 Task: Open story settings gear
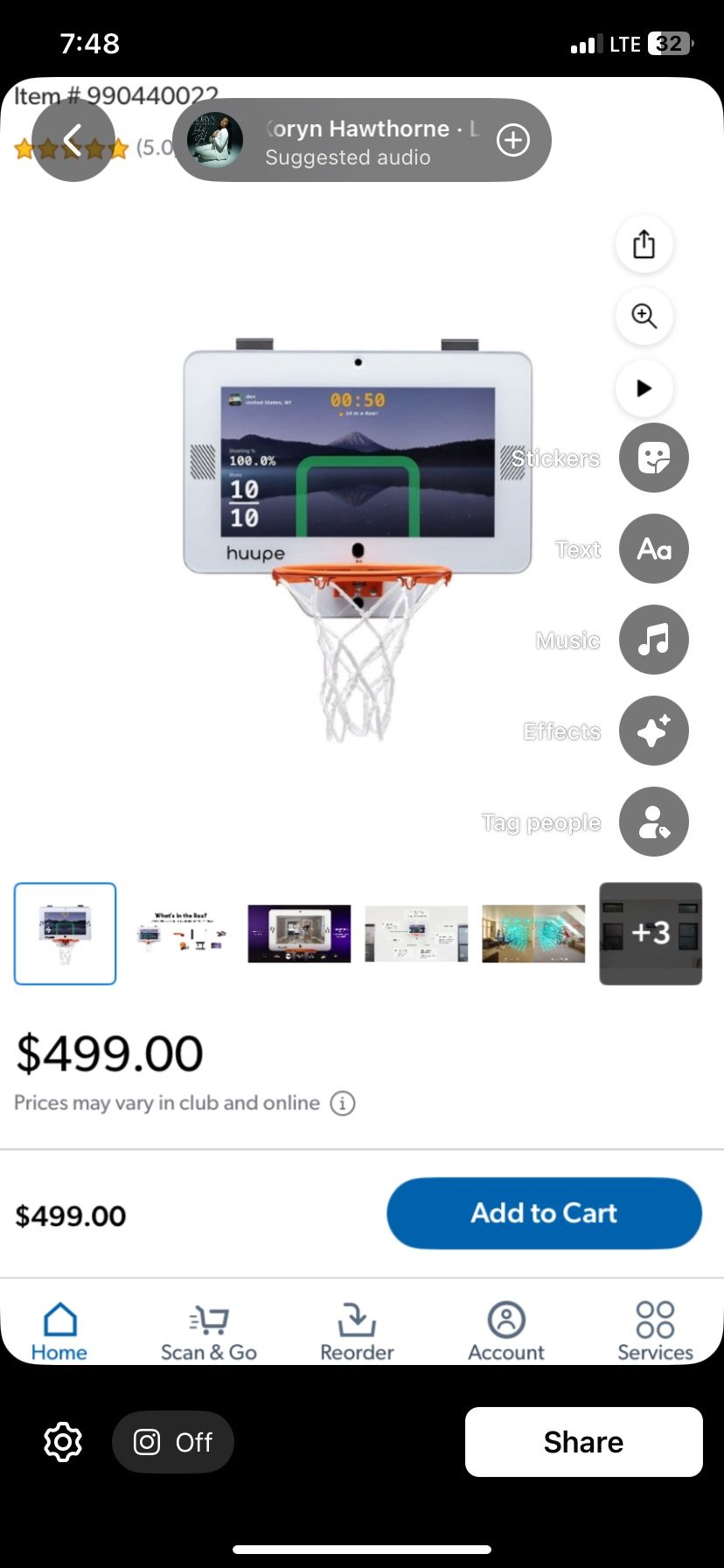pyautogui.click(x=63, y=1442)
